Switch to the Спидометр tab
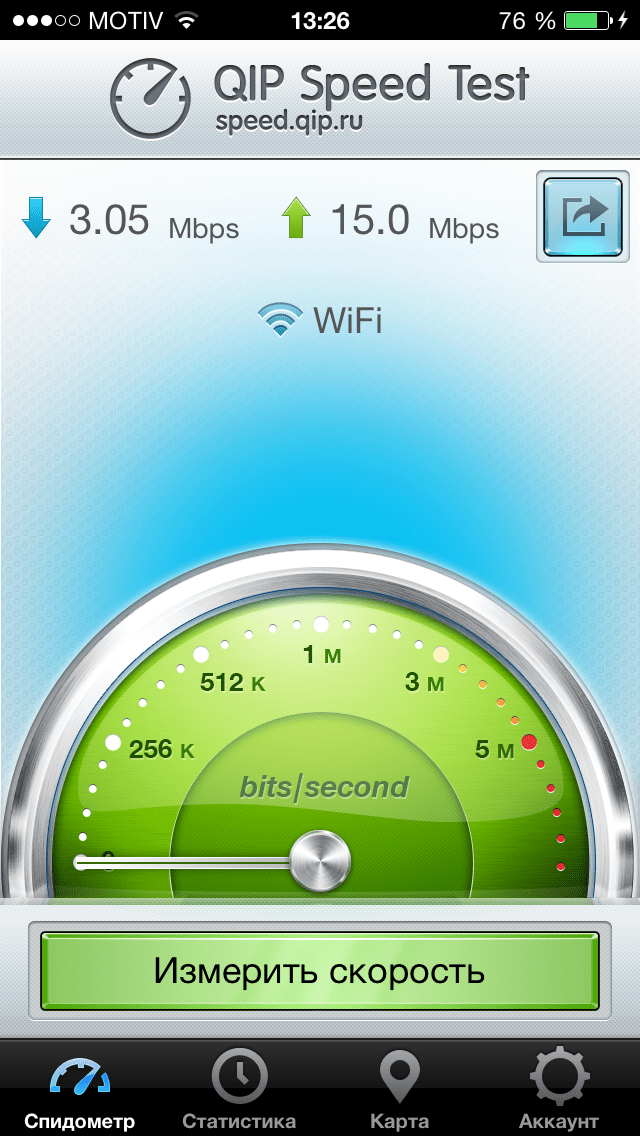Image resolution: width=640 pixels, height=1136 pixels. (x=80, y=1090)
